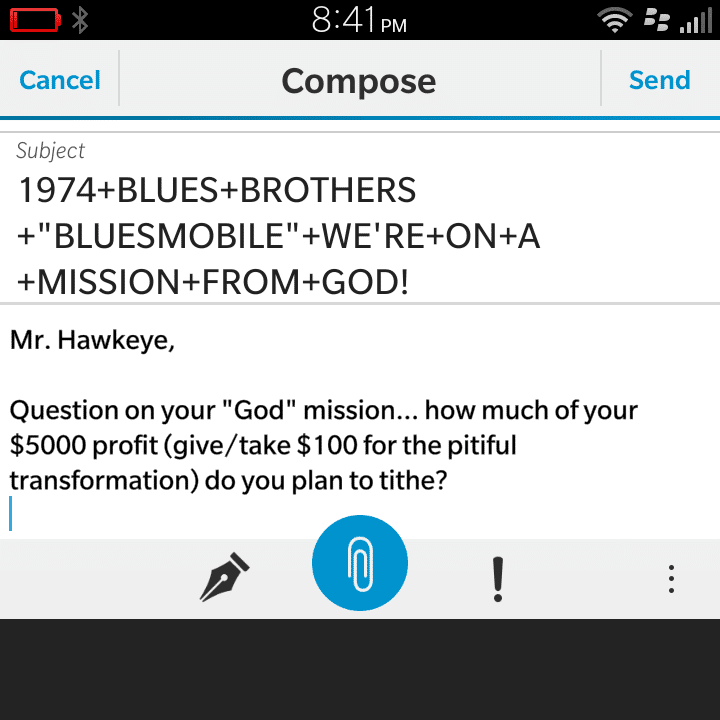Open the three-dot overflow menu

pos(671,578)
